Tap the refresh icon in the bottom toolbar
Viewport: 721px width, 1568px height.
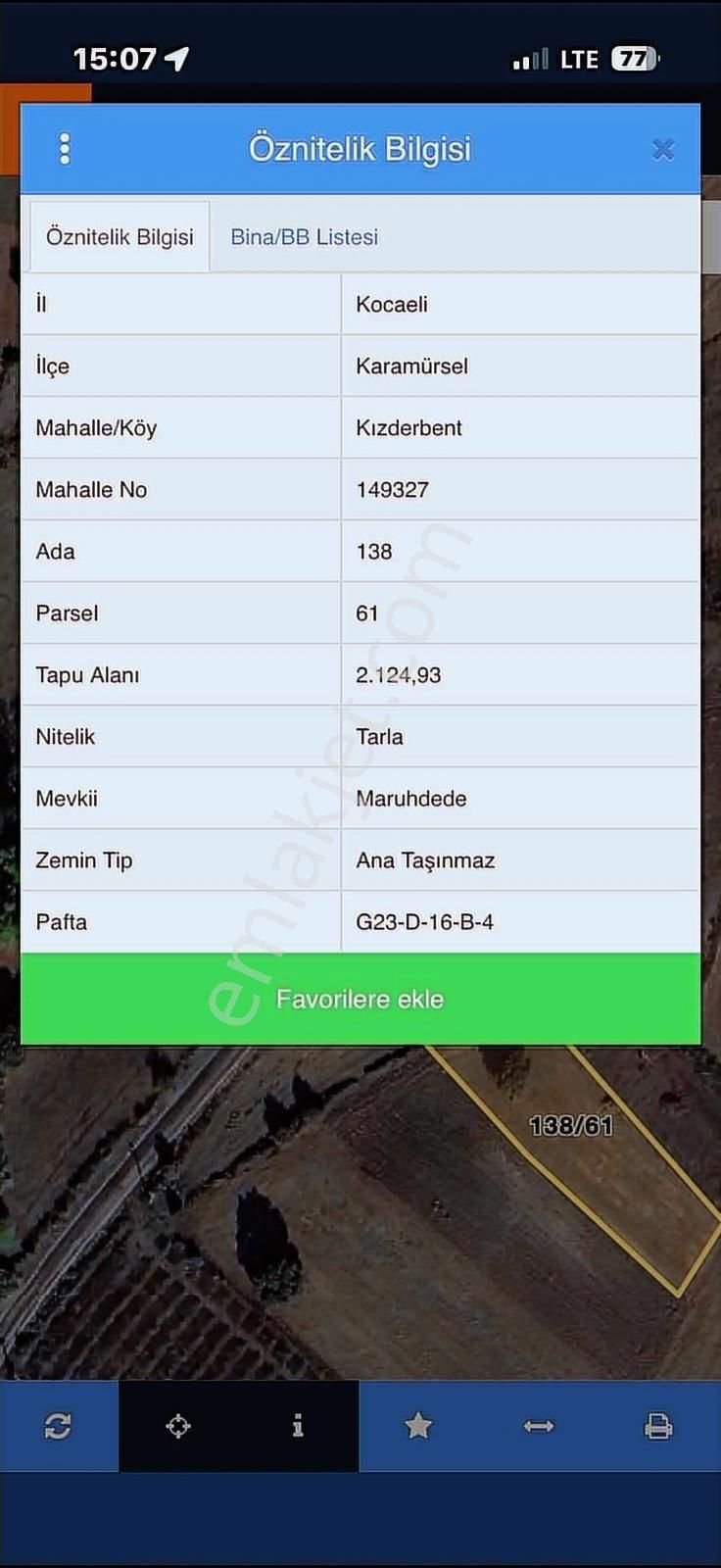(58, 1426)
